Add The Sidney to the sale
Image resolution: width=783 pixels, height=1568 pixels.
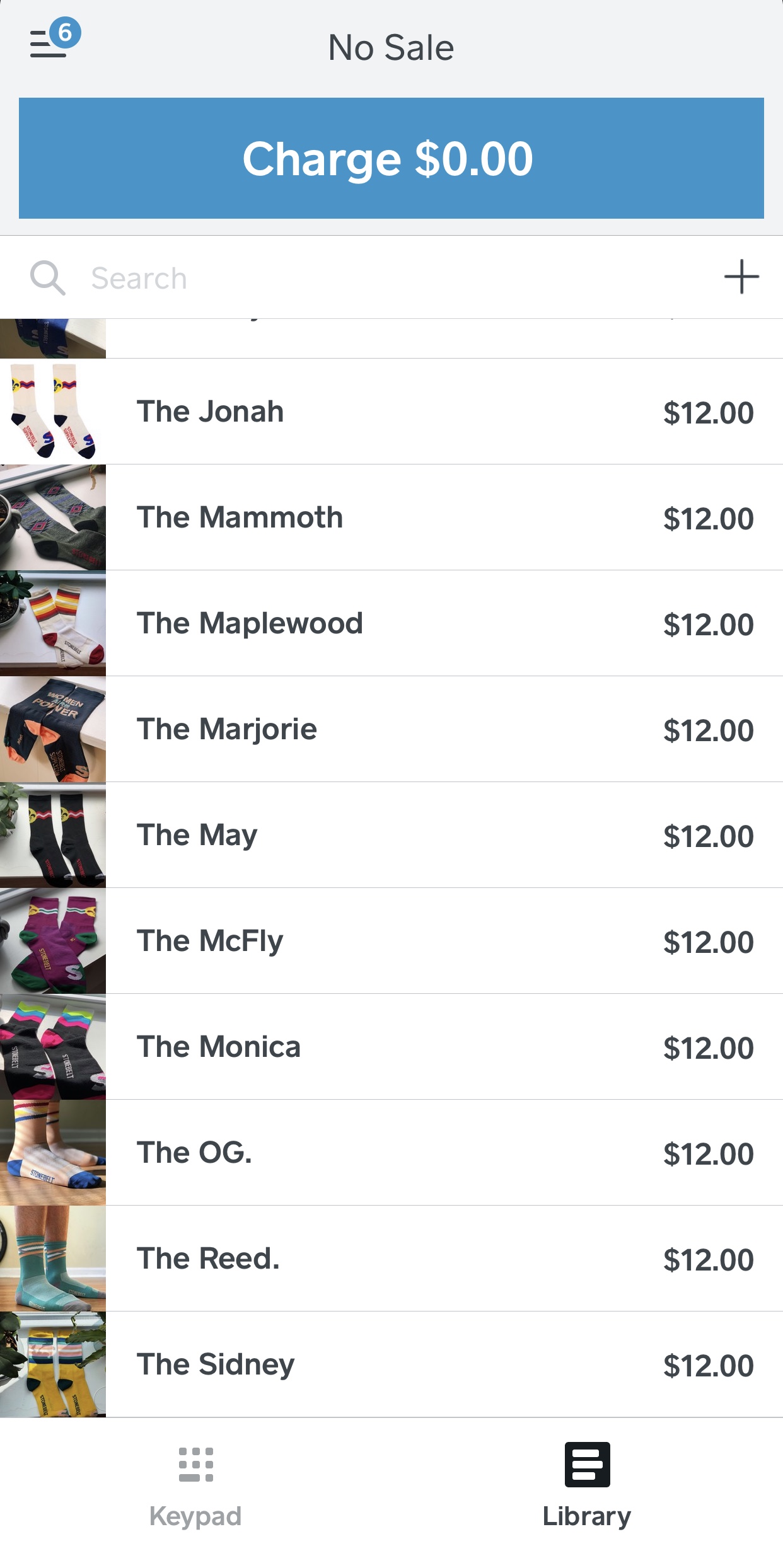tap(391, 1365)
